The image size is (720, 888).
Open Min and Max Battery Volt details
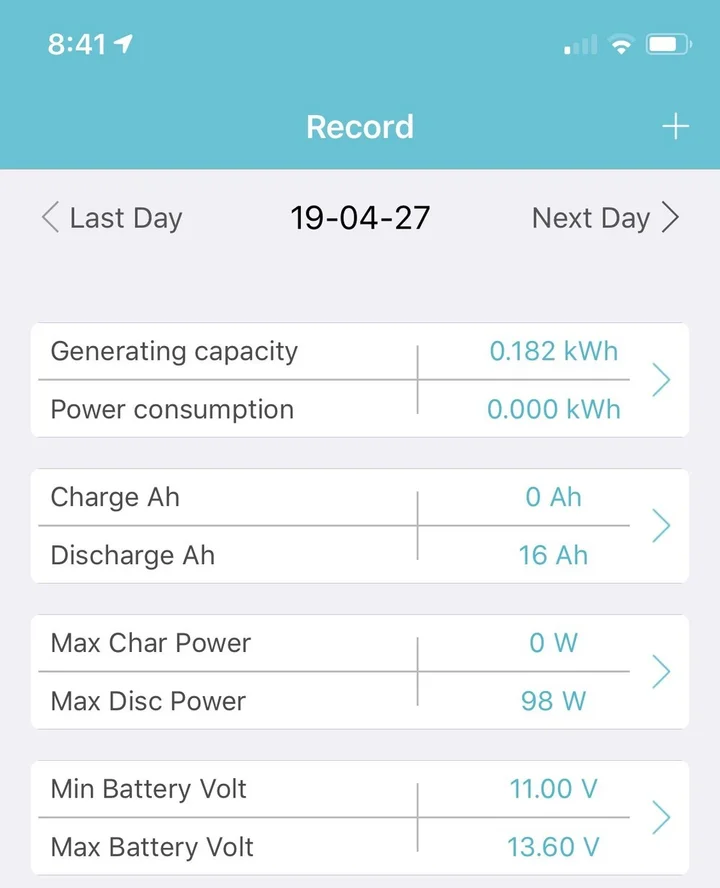click(660, 818)
